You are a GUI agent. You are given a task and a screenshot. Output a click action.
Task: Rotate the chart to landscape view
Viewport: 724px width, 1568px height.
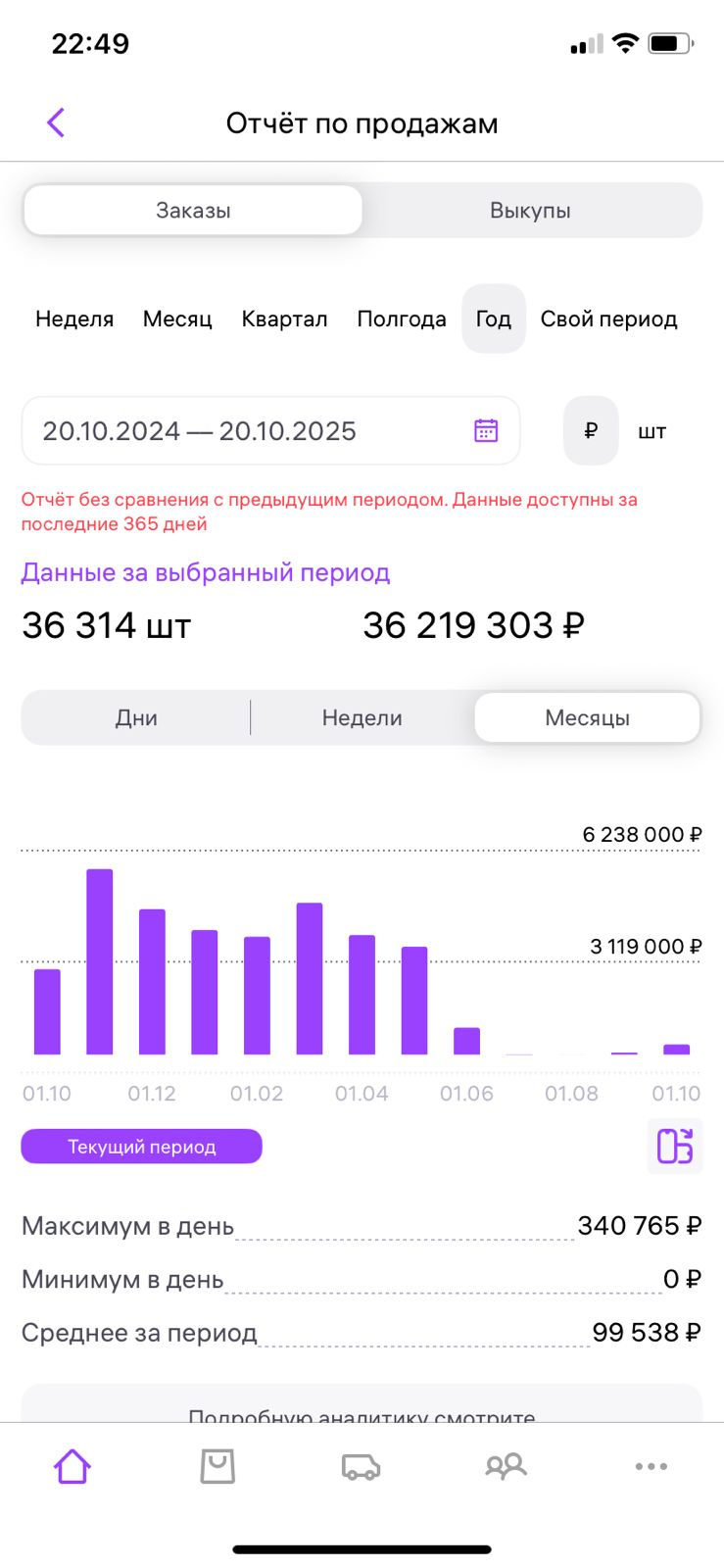[x=675, y=1146]
